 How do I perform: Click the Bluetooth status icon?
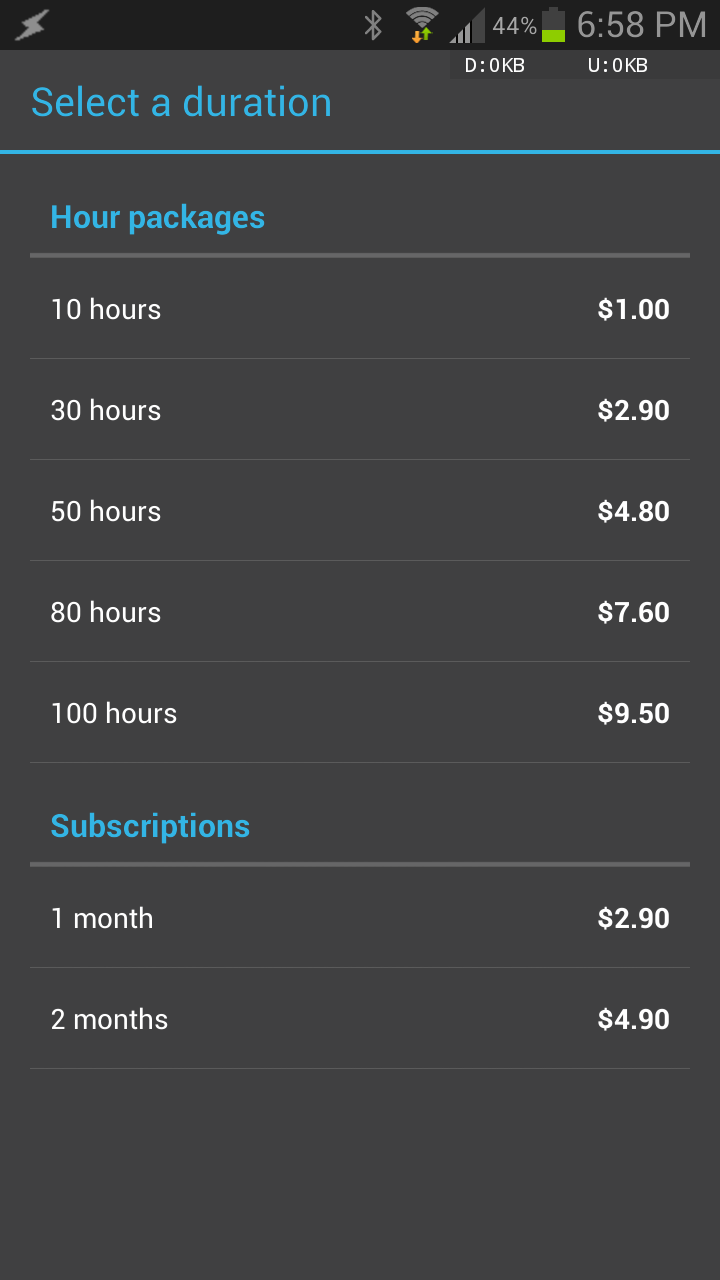click(375, 25)
